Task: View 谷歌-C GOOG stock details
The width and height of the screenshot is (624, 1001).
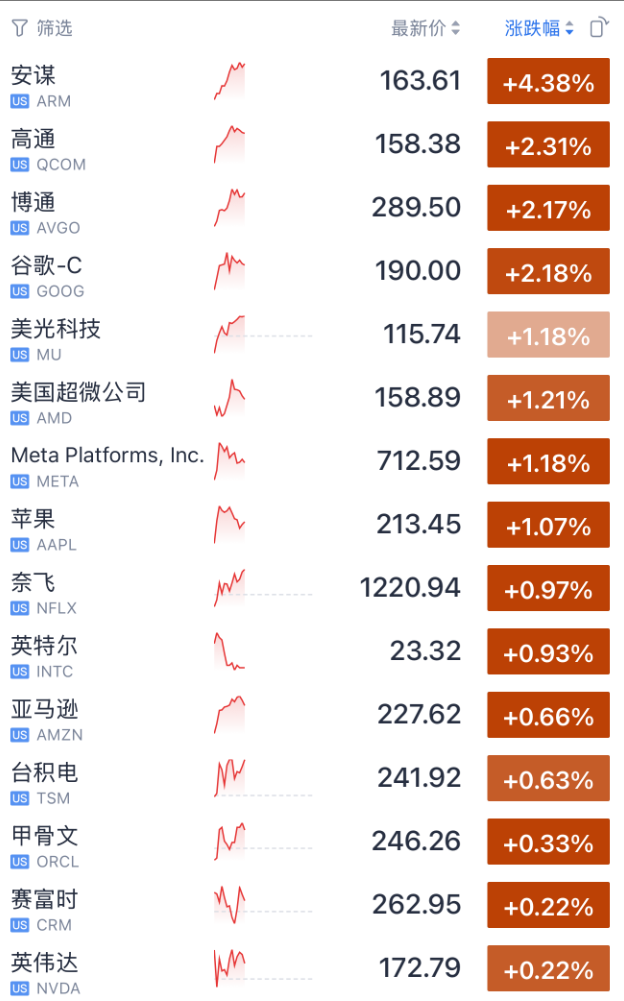Action: pyautogui.click(x=312, y=272)
